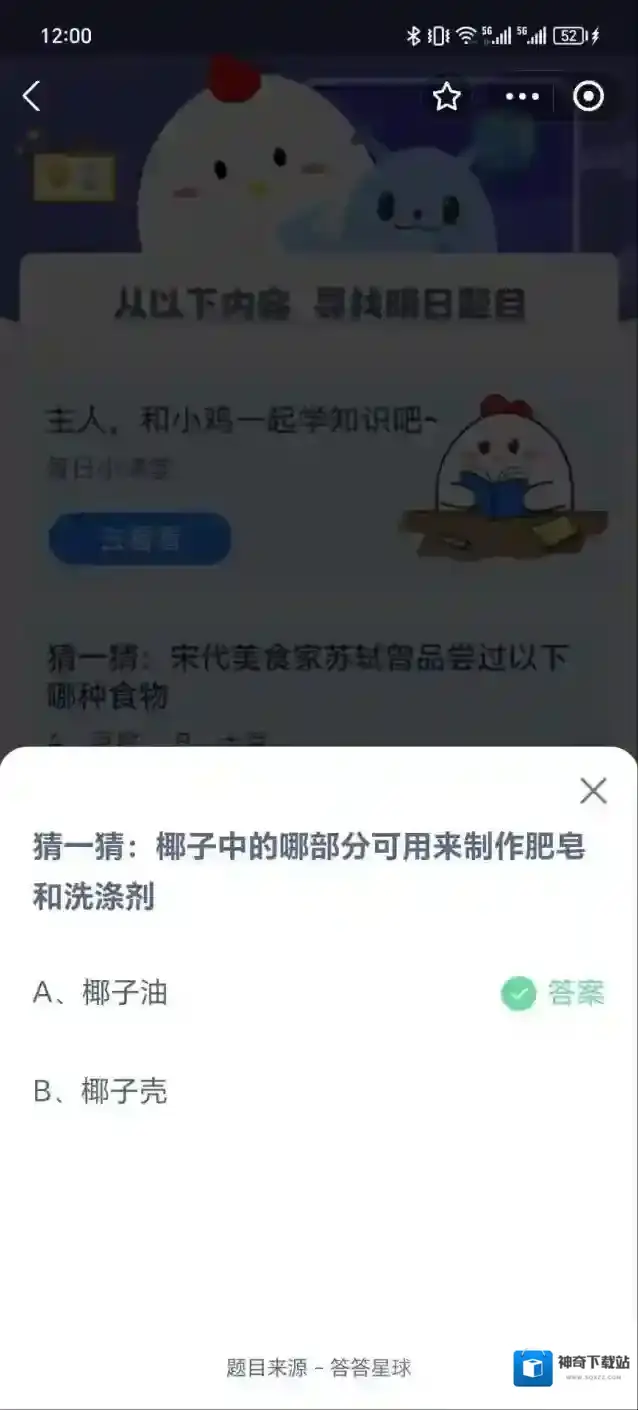Close the mini program with the circle icon
The height and width of the screenshot is (1410, 638).
[588, 97]
